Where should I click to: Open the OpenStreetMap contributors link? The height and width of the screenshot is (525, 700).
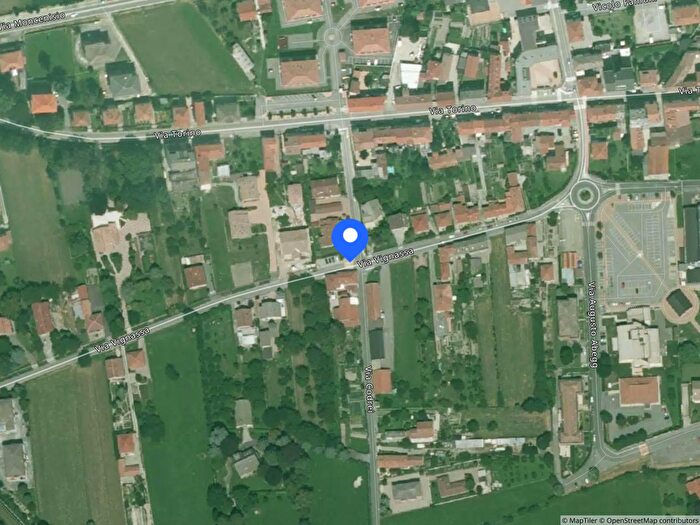tap(650, 519)
